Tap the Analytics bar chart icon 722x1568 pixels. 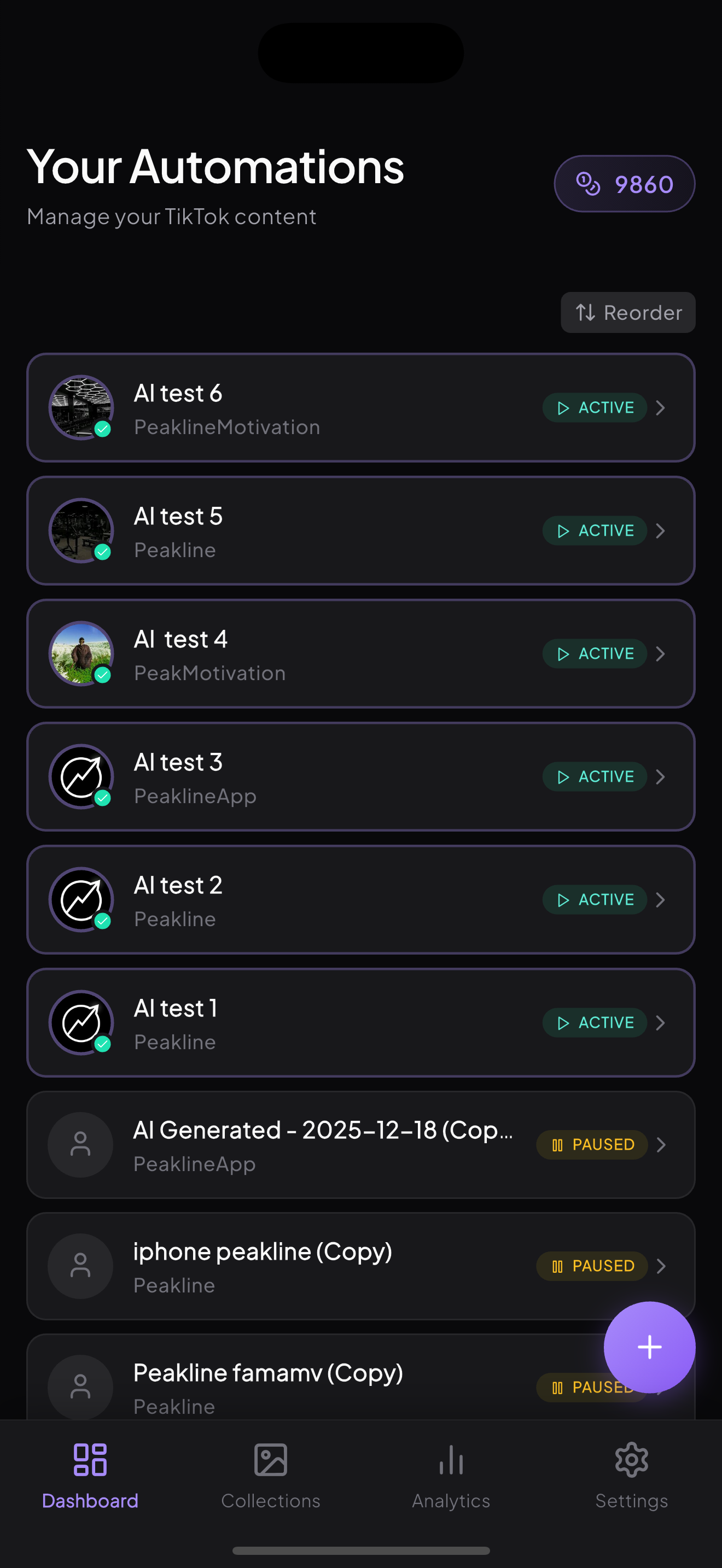451,1459
